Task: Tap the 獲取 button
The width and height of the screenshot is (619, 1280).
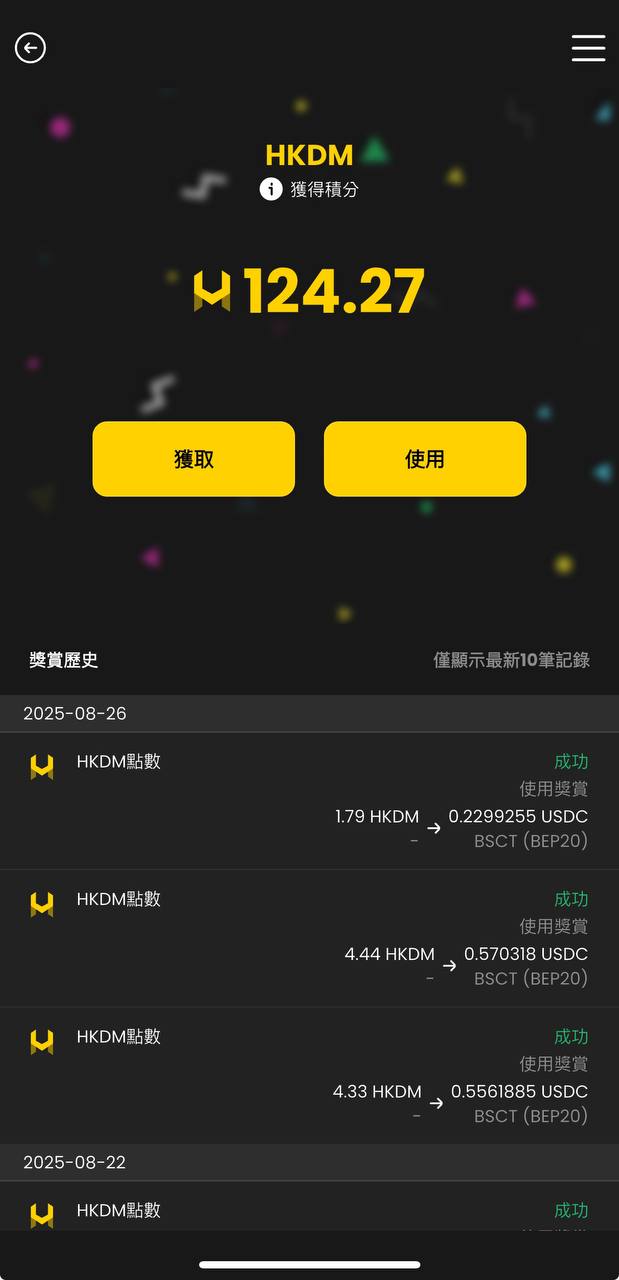Action: (194, 459)
